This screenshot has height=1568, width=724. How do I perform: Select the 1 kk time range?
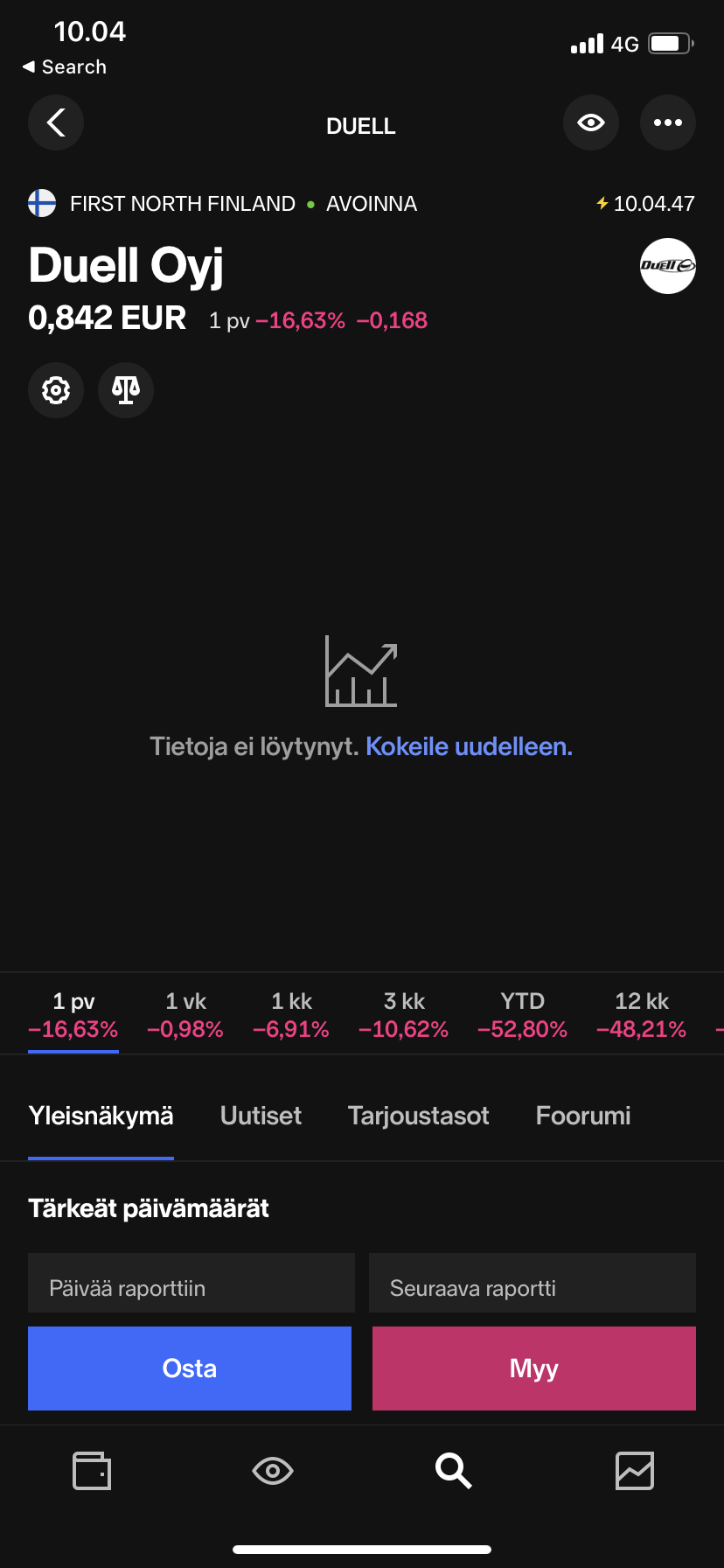[x=291, y=1015]
